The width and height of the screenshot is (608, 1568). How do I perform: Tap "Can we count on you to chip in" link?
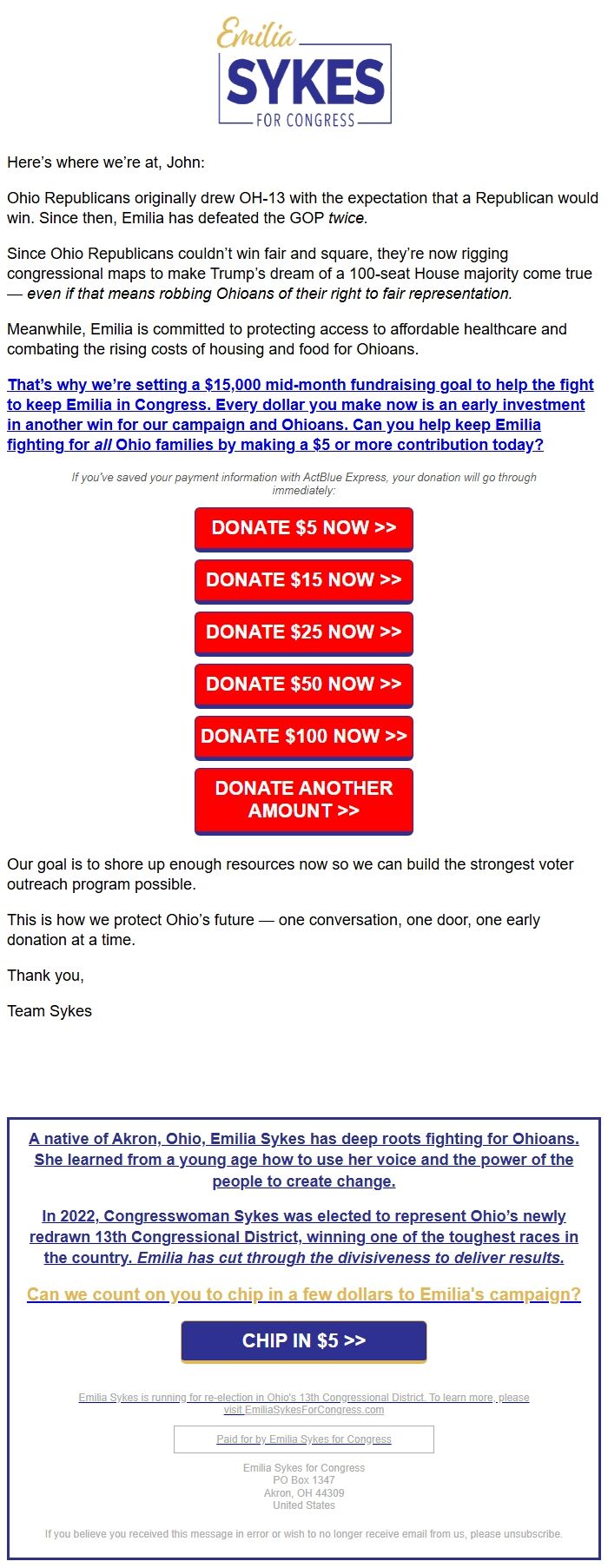pyautogui.click(x=304, y=1294)
